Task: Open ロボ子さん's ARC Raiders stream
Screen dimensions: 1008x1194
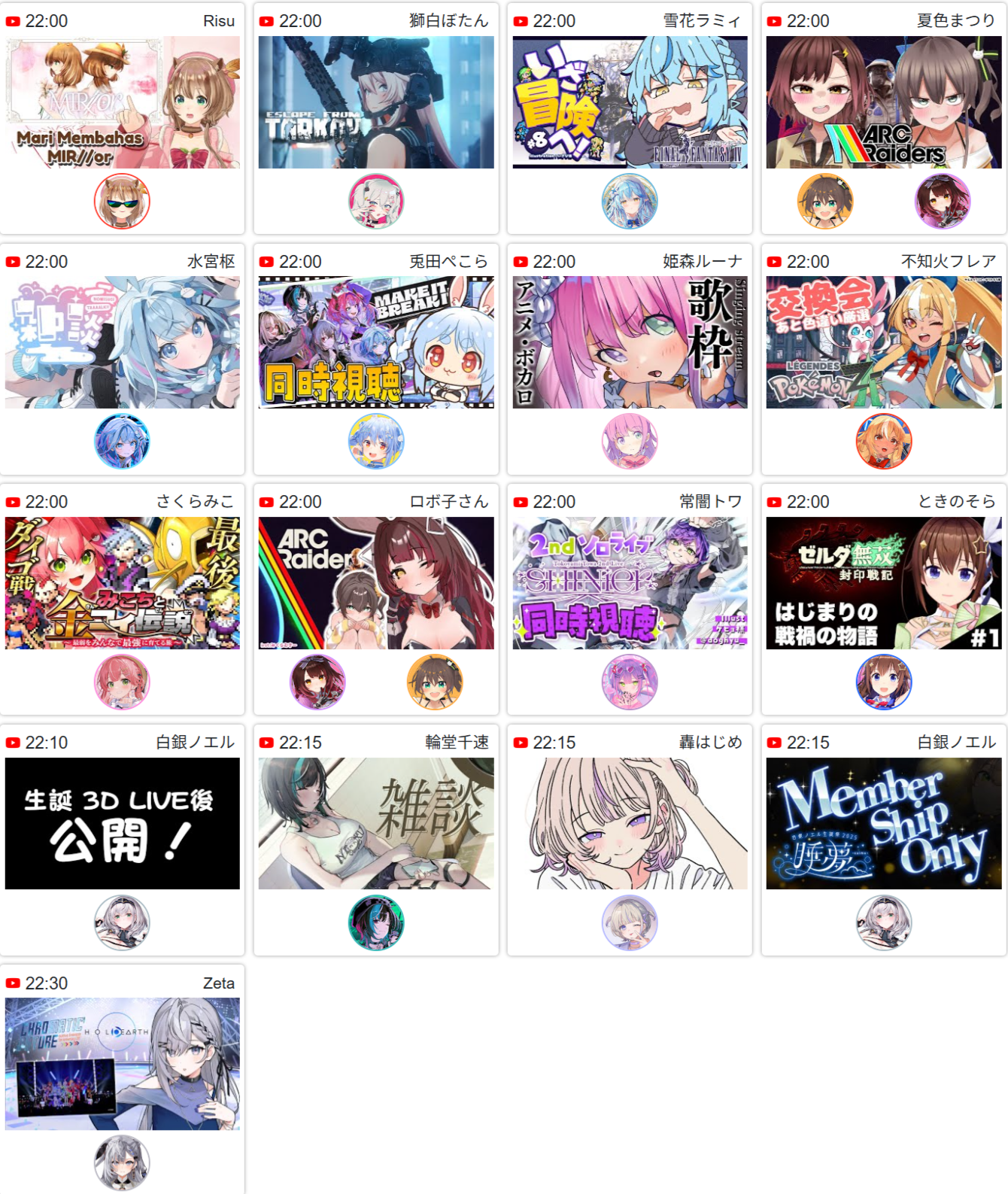Action: 376,583
